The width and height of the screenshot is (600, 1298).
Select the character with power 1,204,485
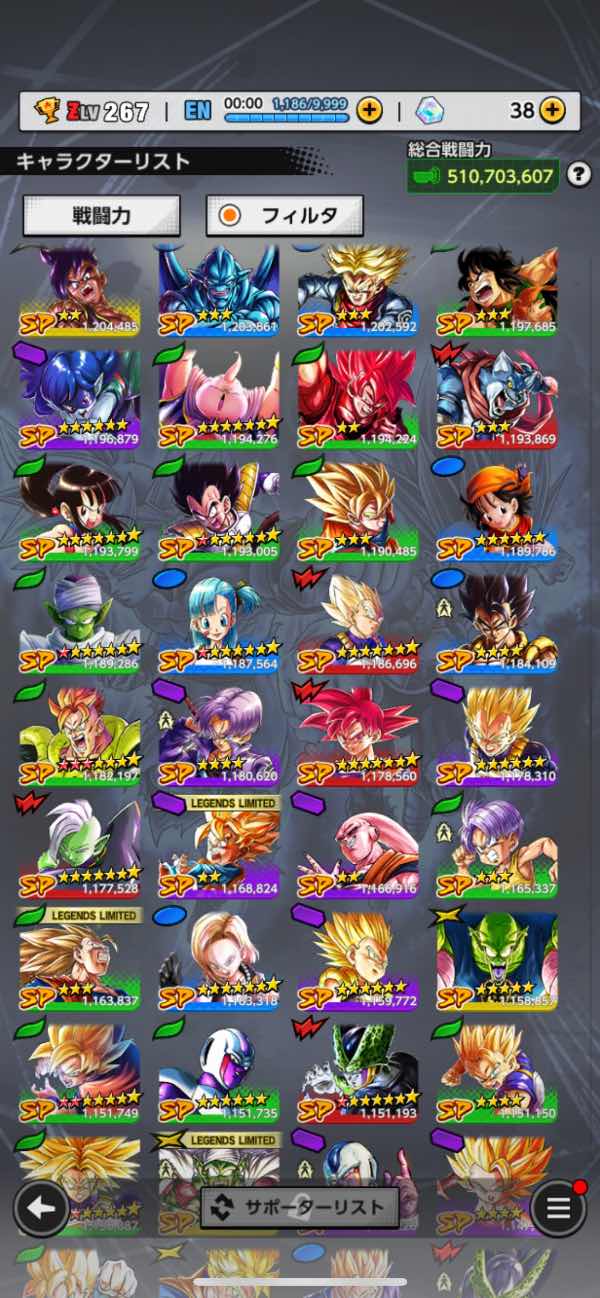80,291
